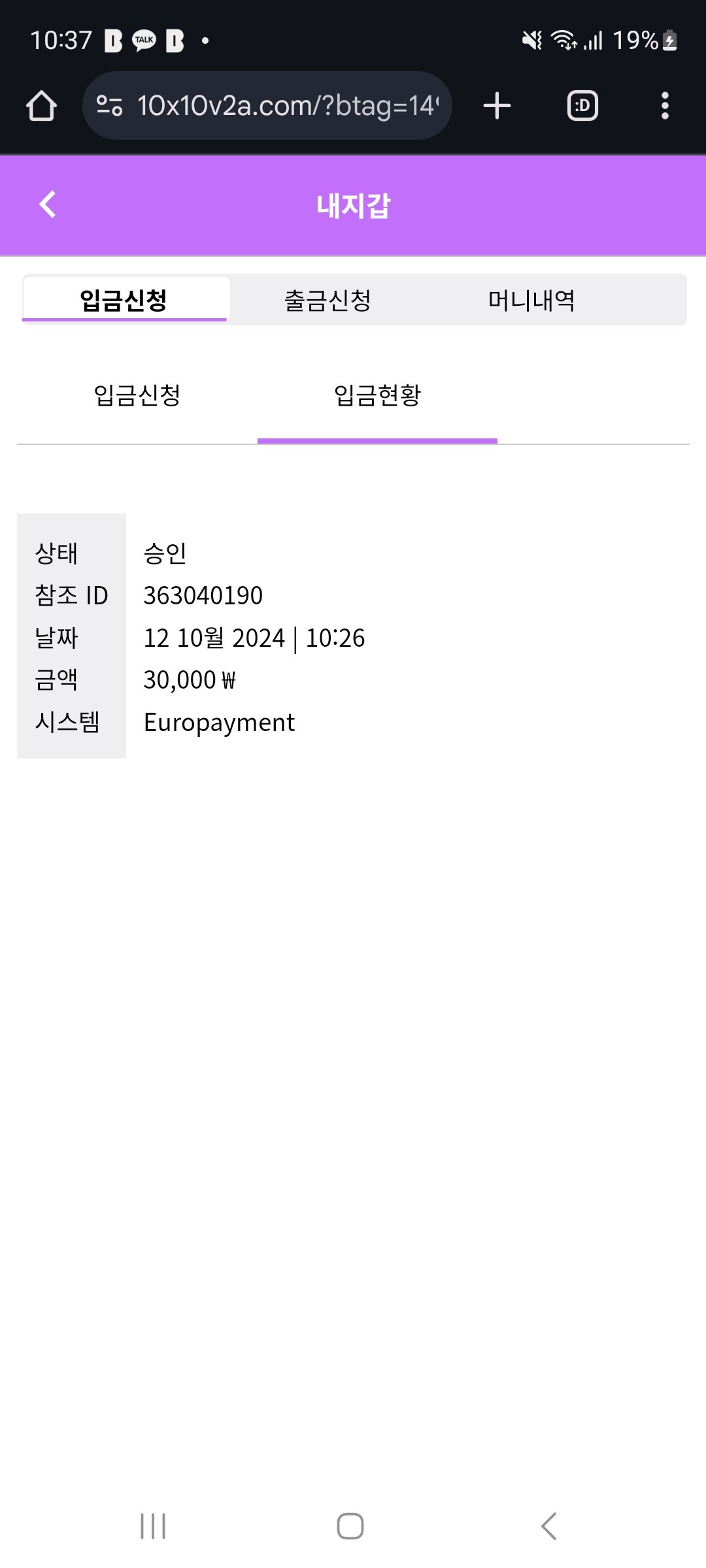Tap the system recent apps button
The height and width of the screenshot is (1568, 706).
point(153,1526)
